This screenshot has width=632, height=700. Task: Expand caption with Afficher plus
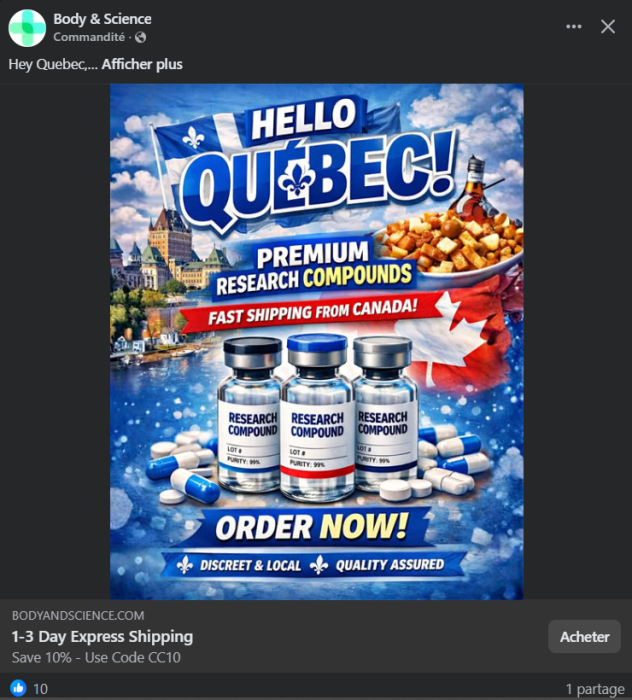point(142,64)
